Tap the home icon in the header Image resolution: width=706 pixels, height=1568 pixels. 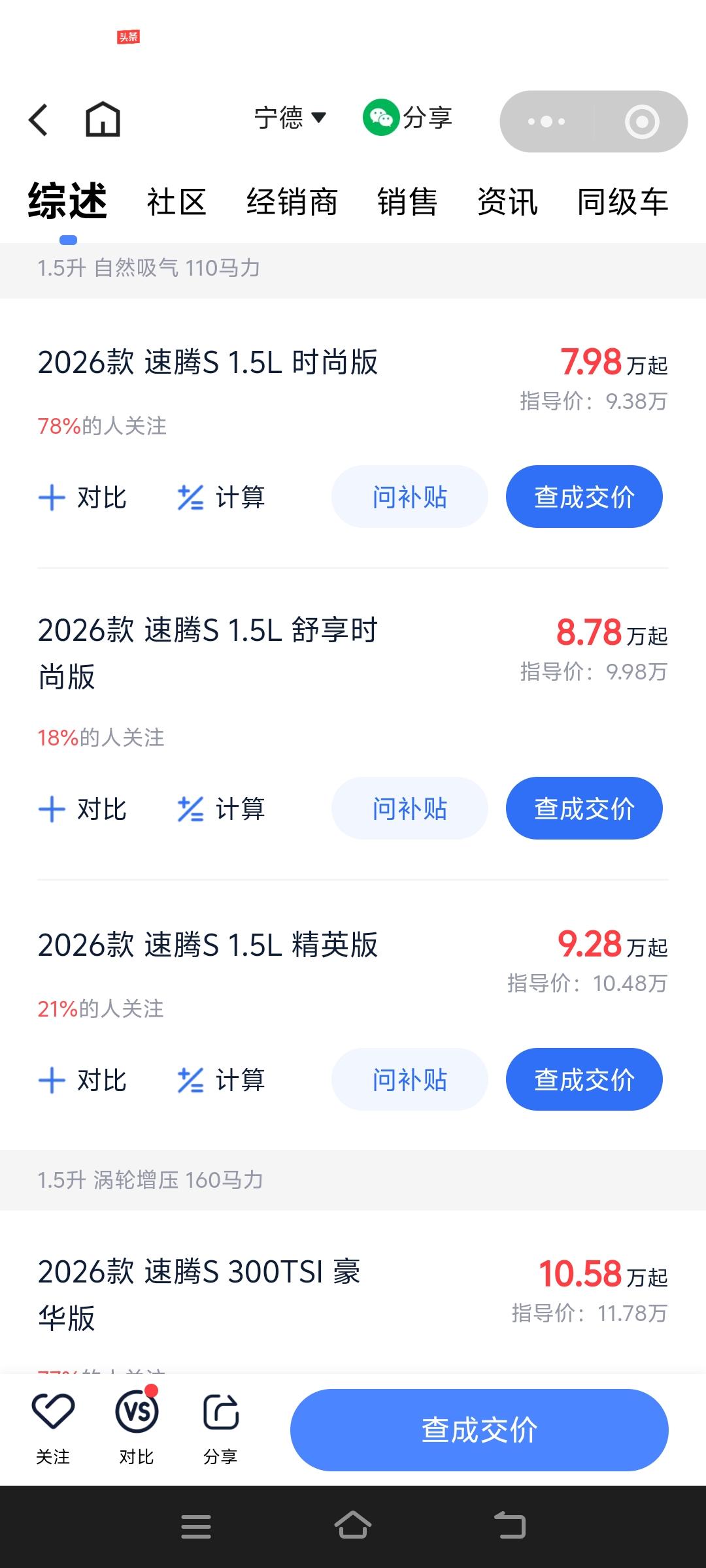tap(103, 119)
